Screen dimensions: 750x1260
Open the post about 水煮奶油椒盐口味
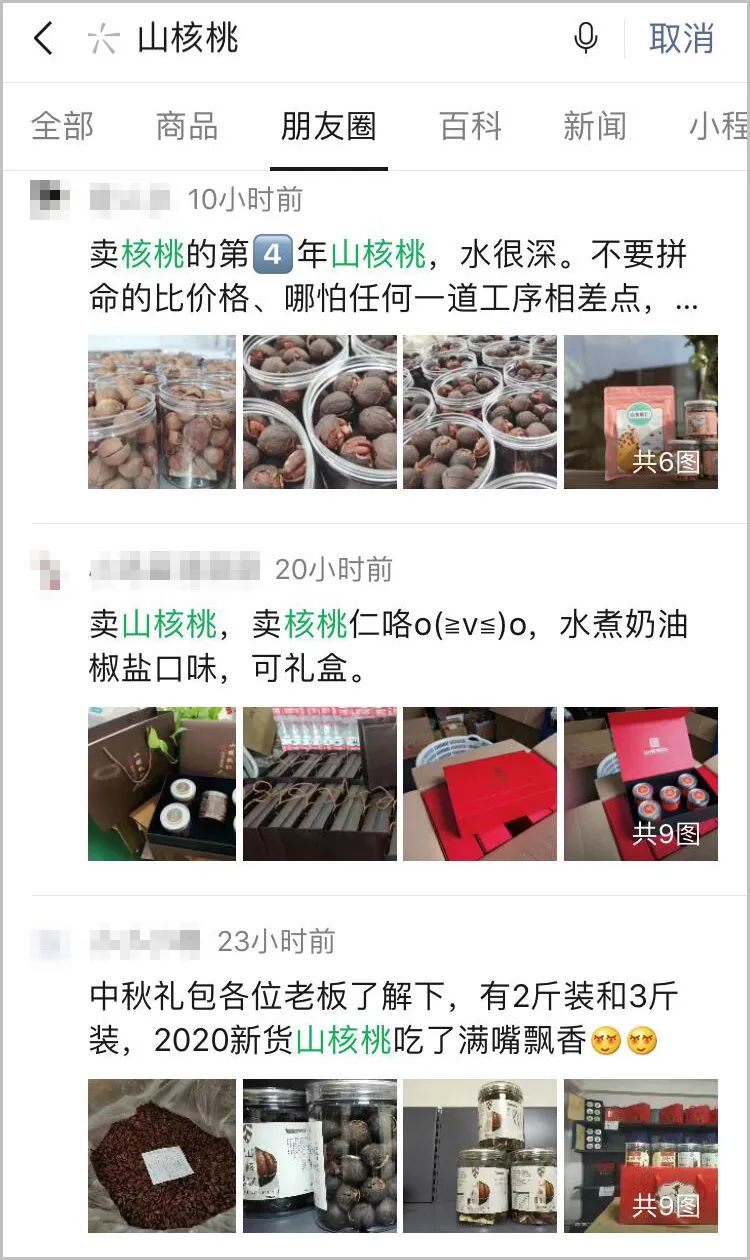click(x=390, y=647)
